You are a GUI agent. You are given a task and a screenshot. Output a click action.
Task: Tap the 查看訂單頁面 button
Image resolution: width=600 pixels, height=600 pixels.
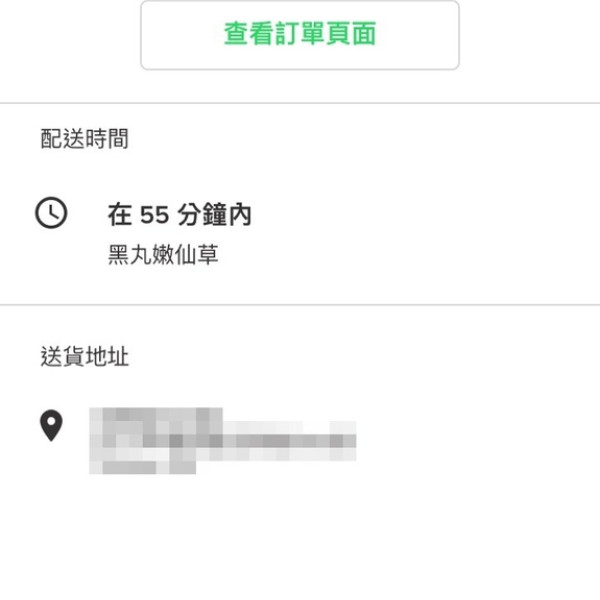click(x=300, y=34)
